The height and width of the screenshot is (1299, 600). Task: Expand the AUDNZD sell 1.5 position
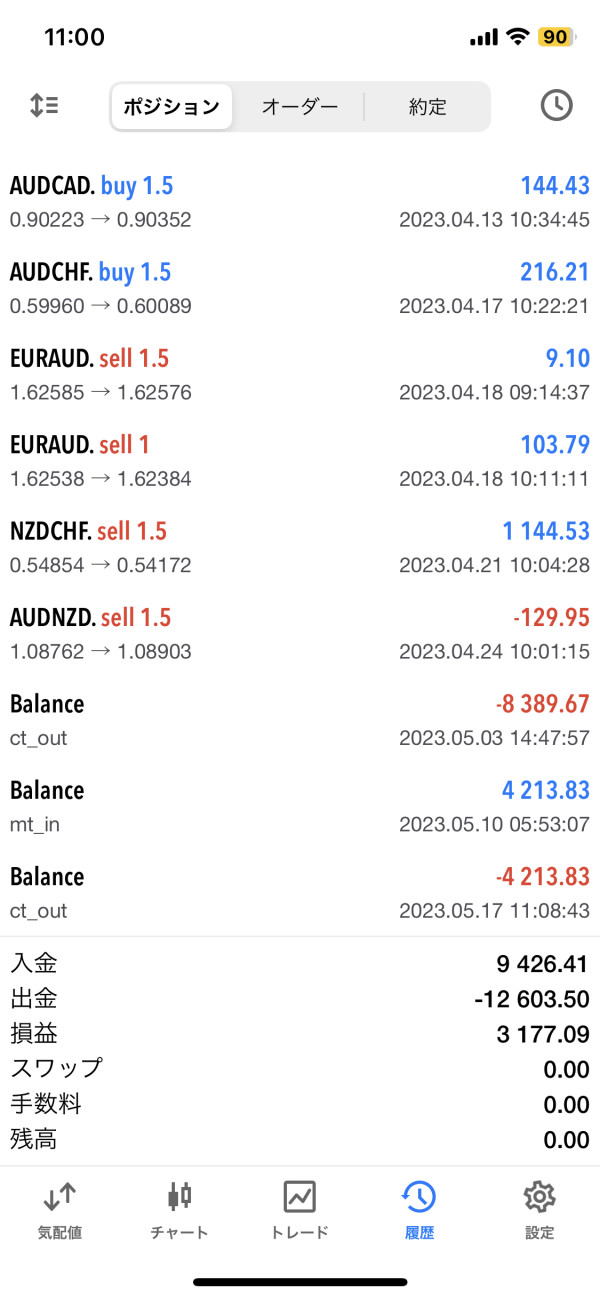(300, 634)
